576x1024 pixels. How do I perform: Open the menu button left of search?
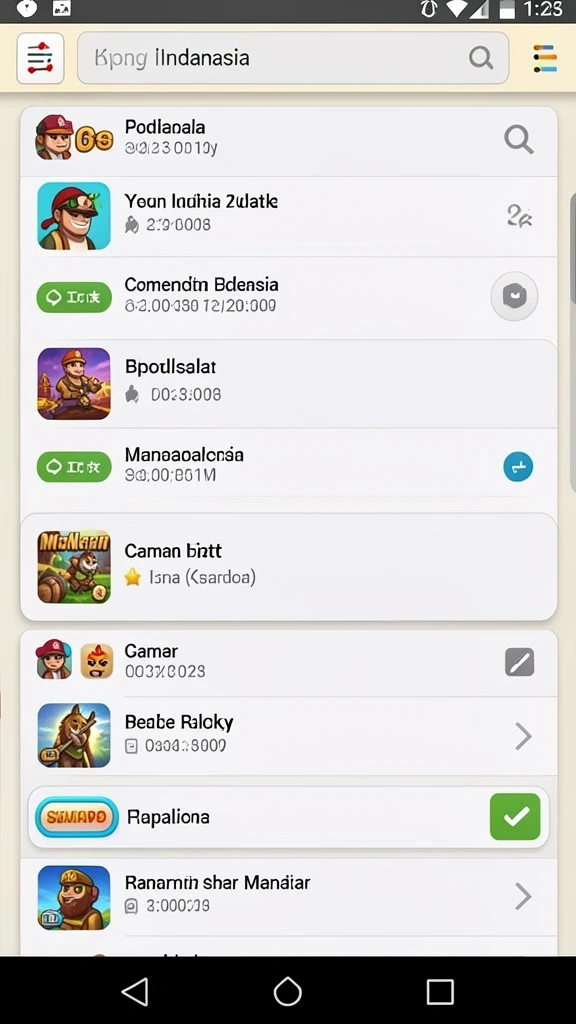point(40,58)
